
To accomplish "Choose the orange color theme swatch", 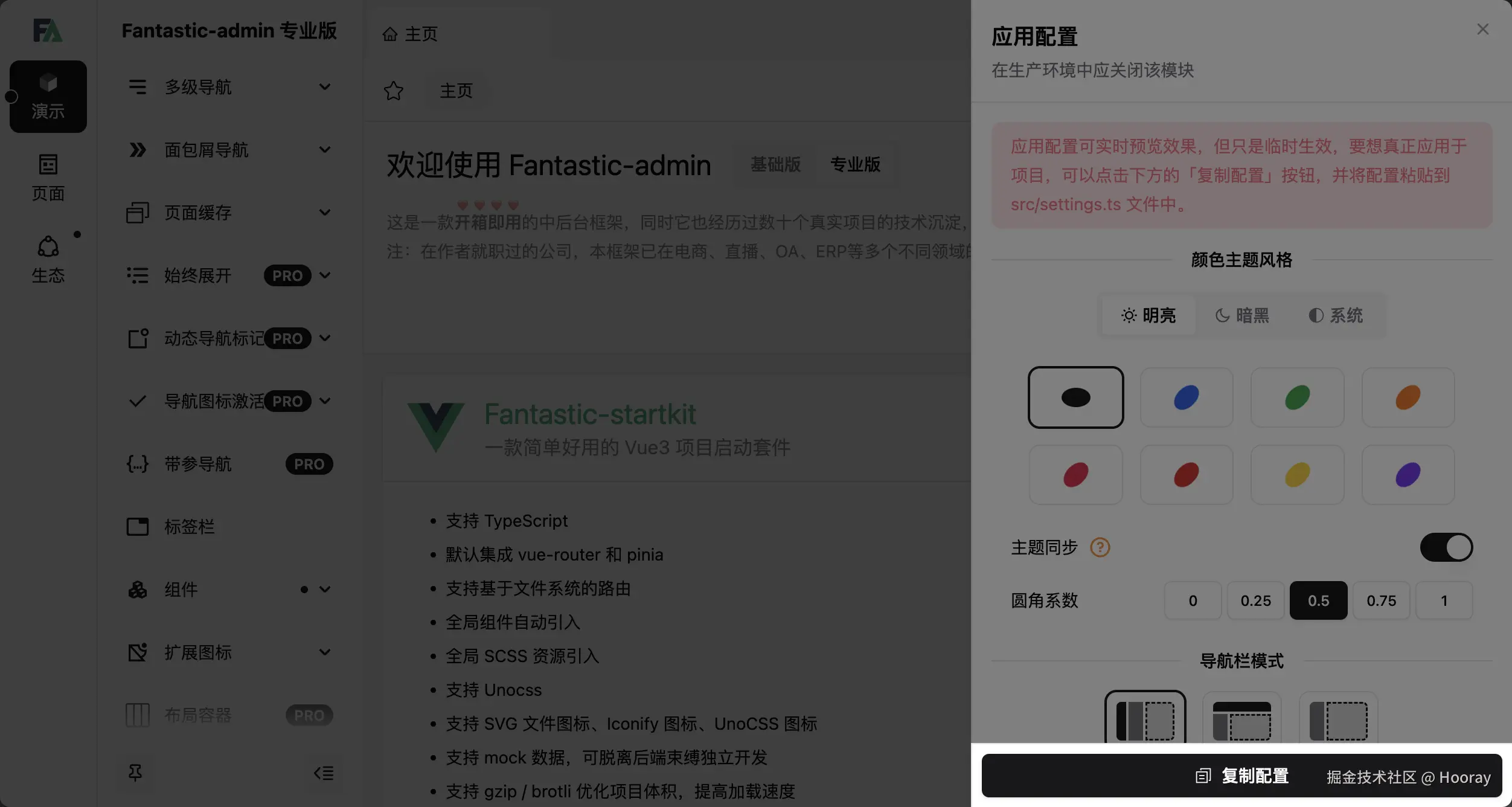I will (1408, 397).
